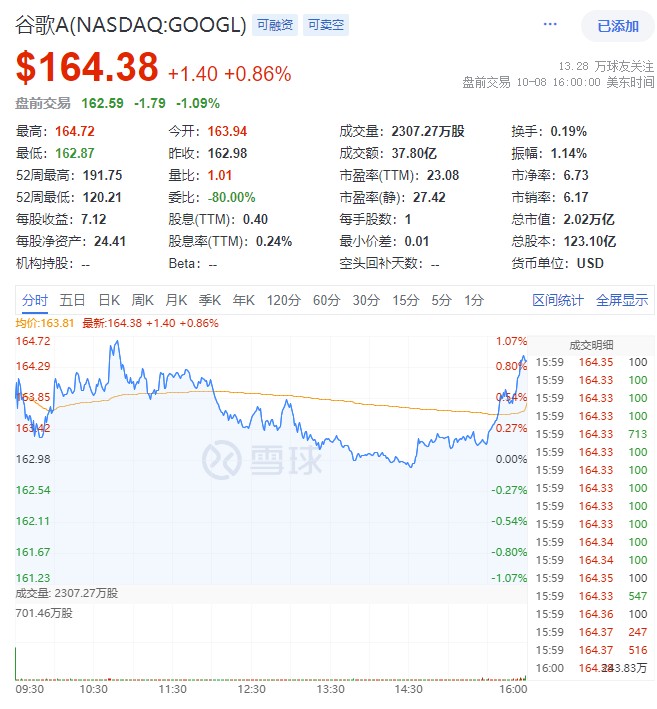657x709 pixels.
Task: Tap the 分时 intraday tab
Action: (x=35, y=300)
